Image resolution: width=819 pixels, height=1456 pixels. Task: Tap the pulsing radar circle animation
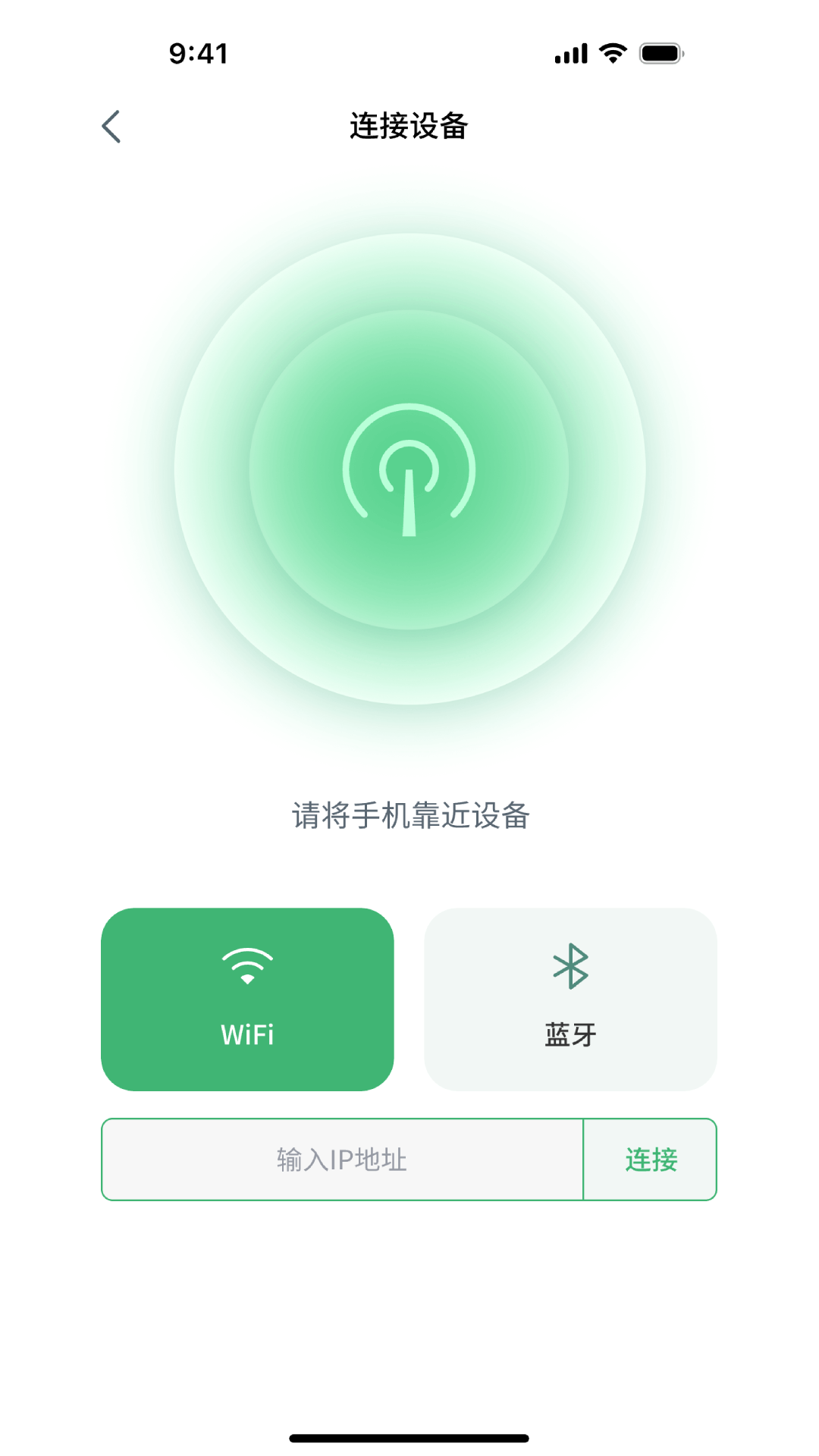409,470
